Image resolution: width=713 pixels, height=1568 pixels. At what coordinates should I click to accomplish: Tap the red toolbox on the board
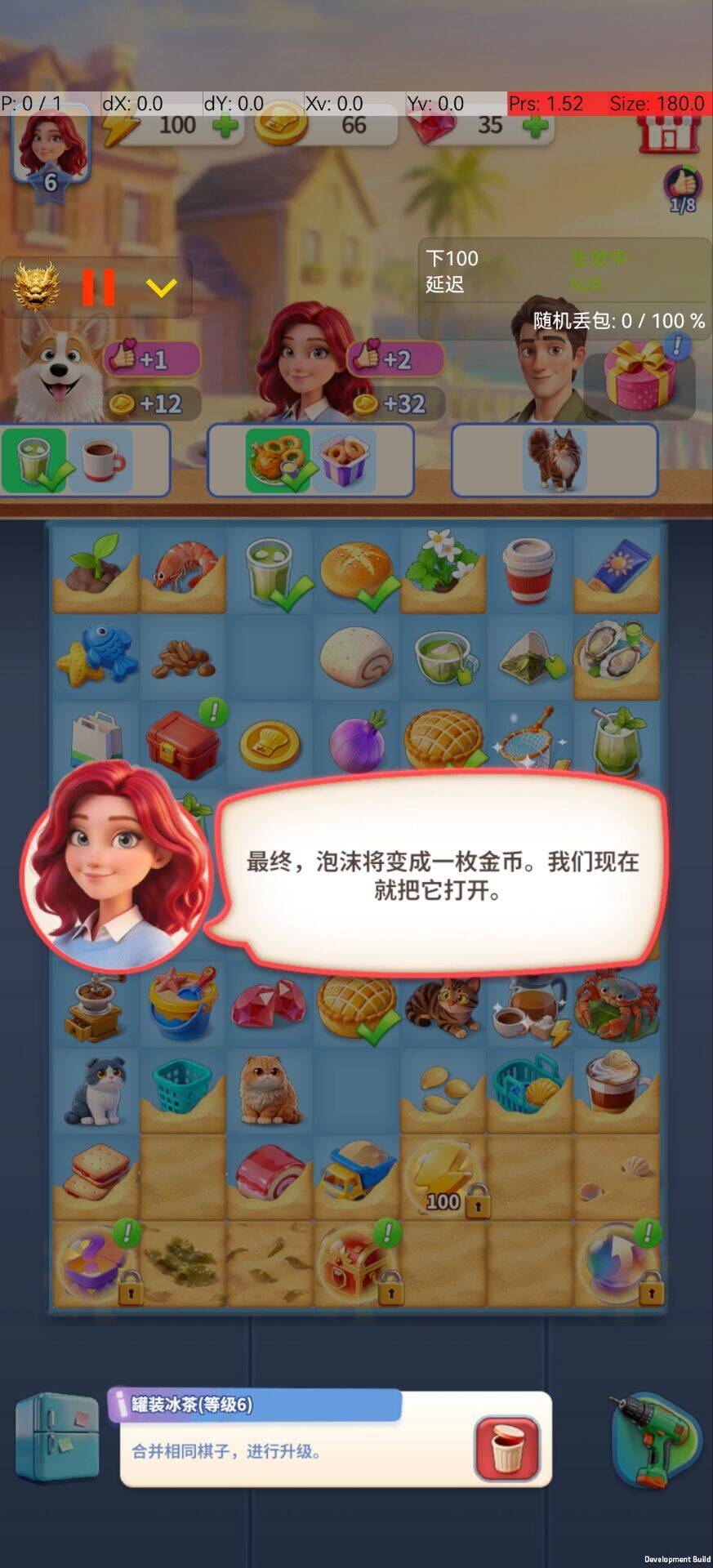point(182,742)
